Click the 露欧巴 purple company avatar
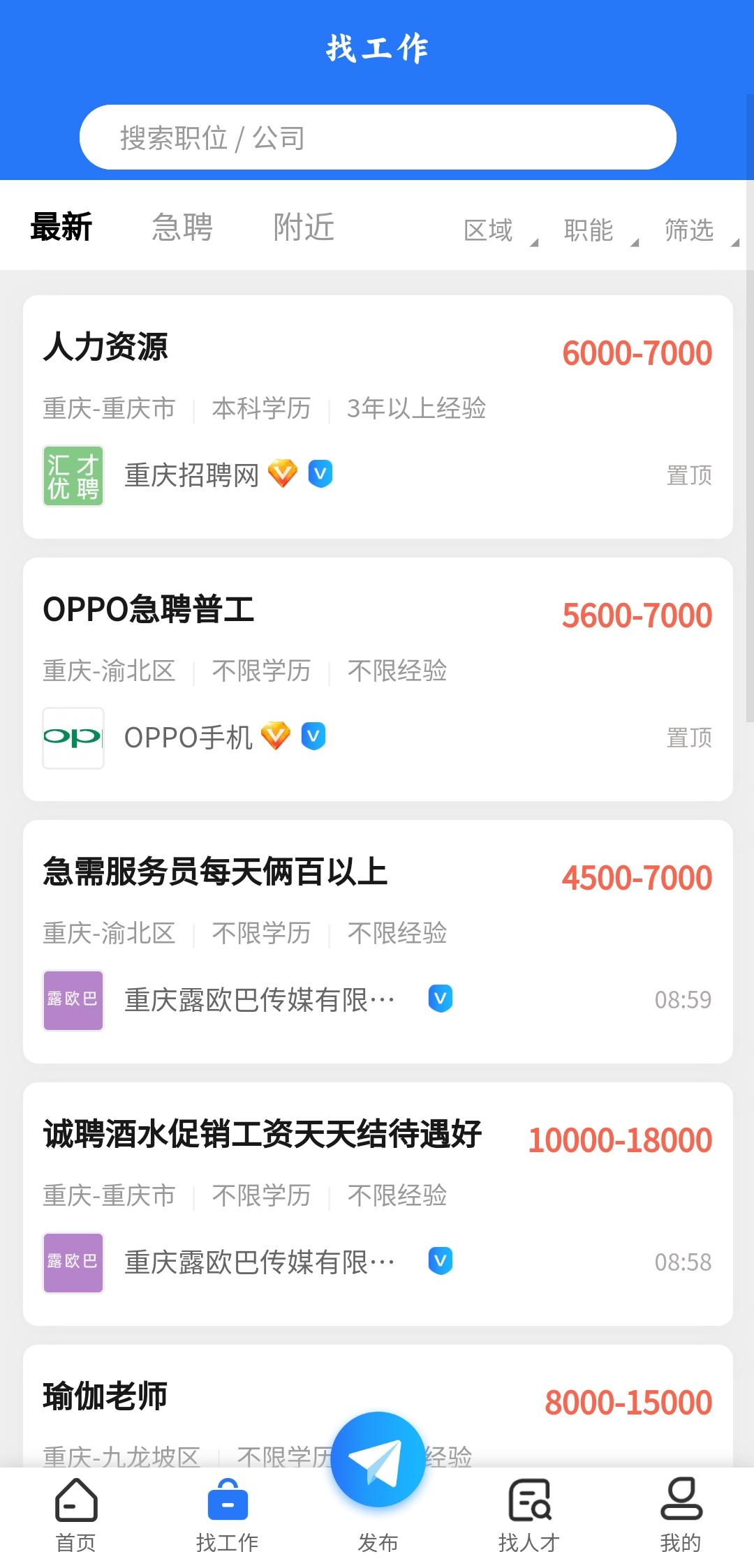The height and width of the screenshot is (1568, 754). 73,999
